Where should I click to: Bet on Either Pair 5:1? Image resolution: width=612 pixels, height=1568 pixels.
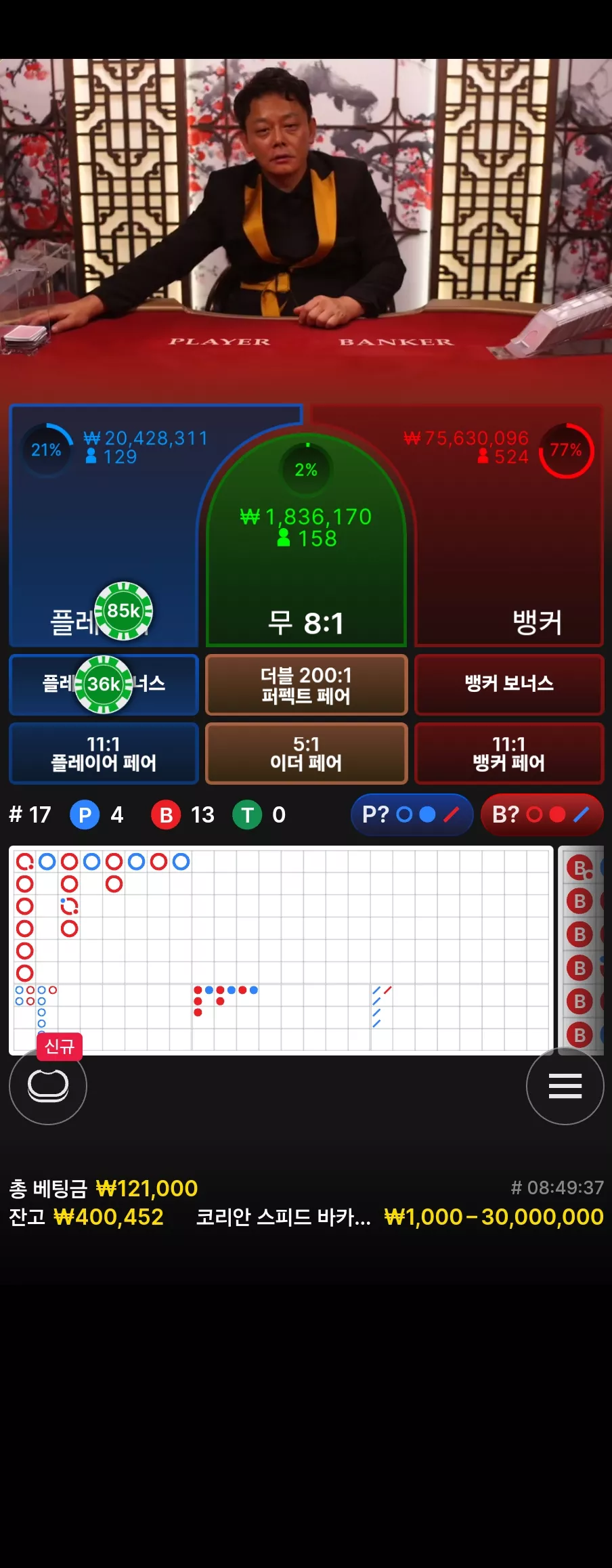tap(306, 754)
